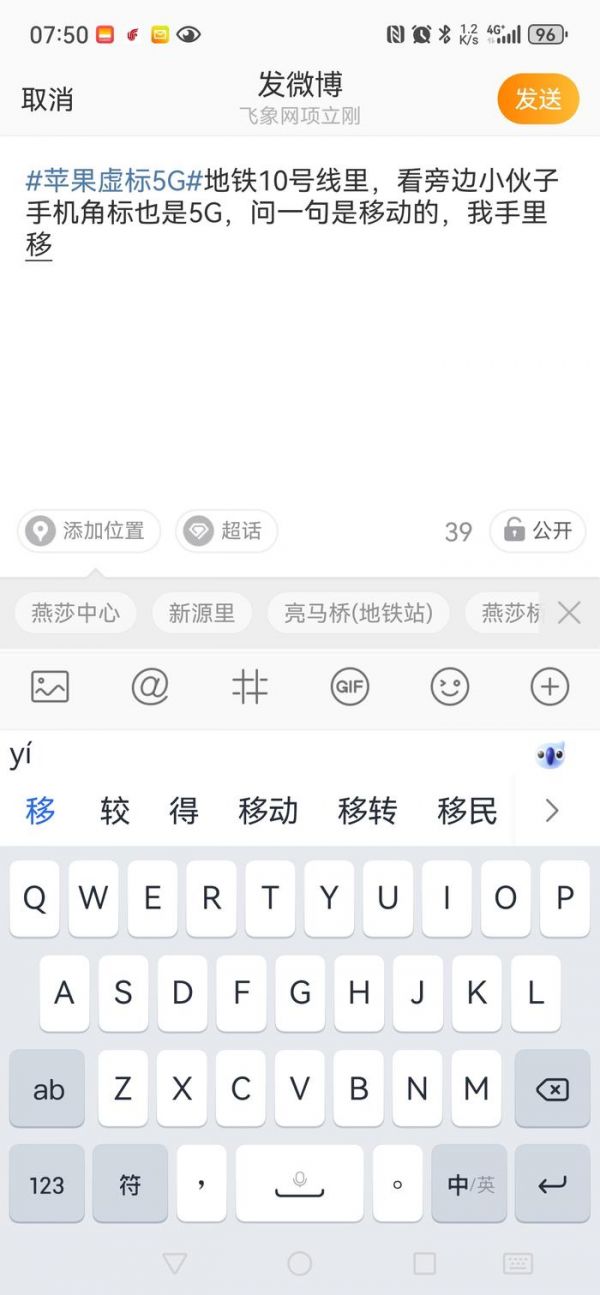Send the Weibo post with 发送

pyautogui.click(x=538, y=99)
